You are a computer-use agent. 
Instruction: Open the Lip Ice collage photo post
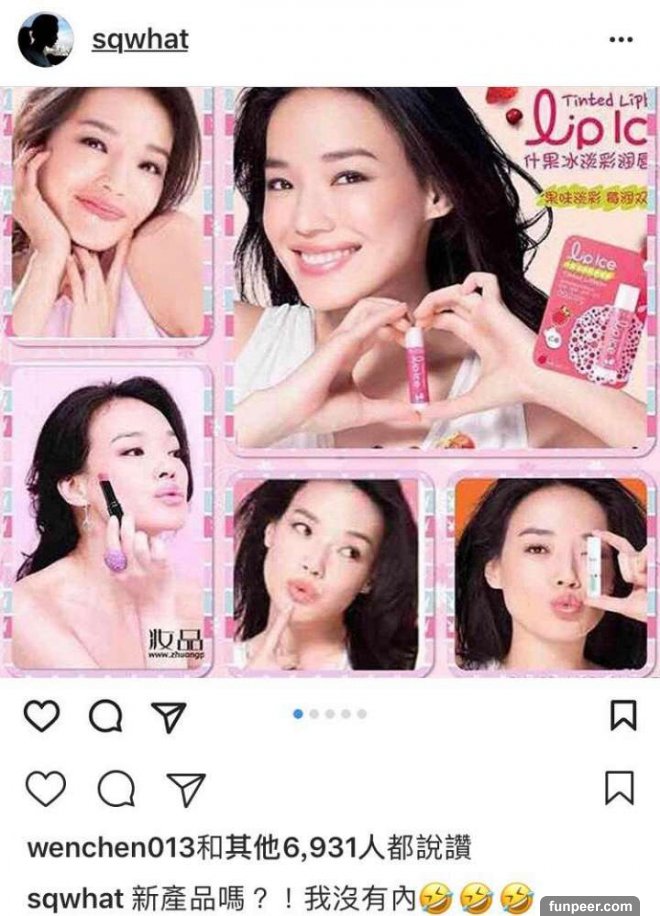point(330,382)
